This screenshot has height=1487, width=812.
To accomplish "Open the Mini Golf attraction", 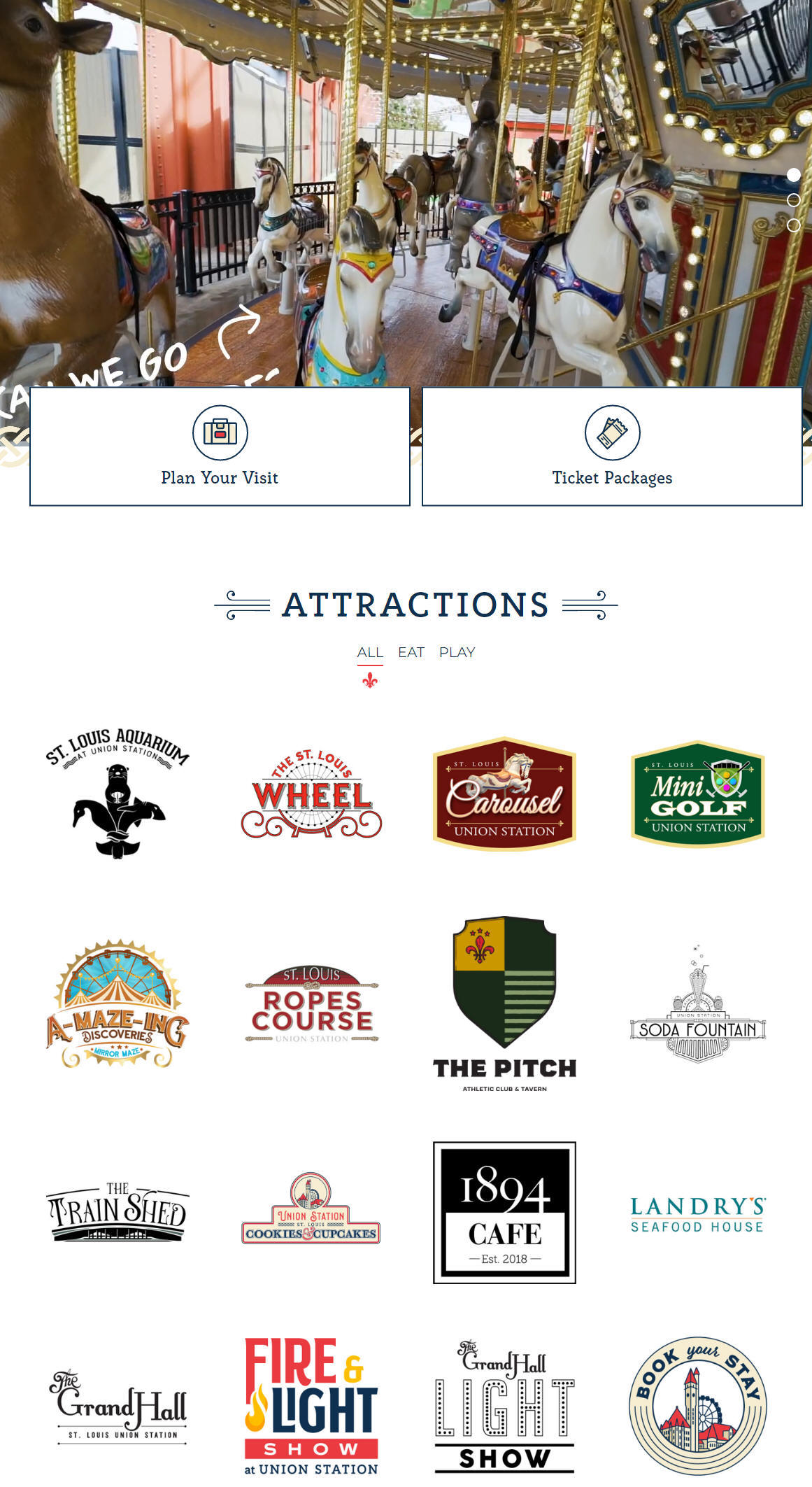I will coord(698,793).
